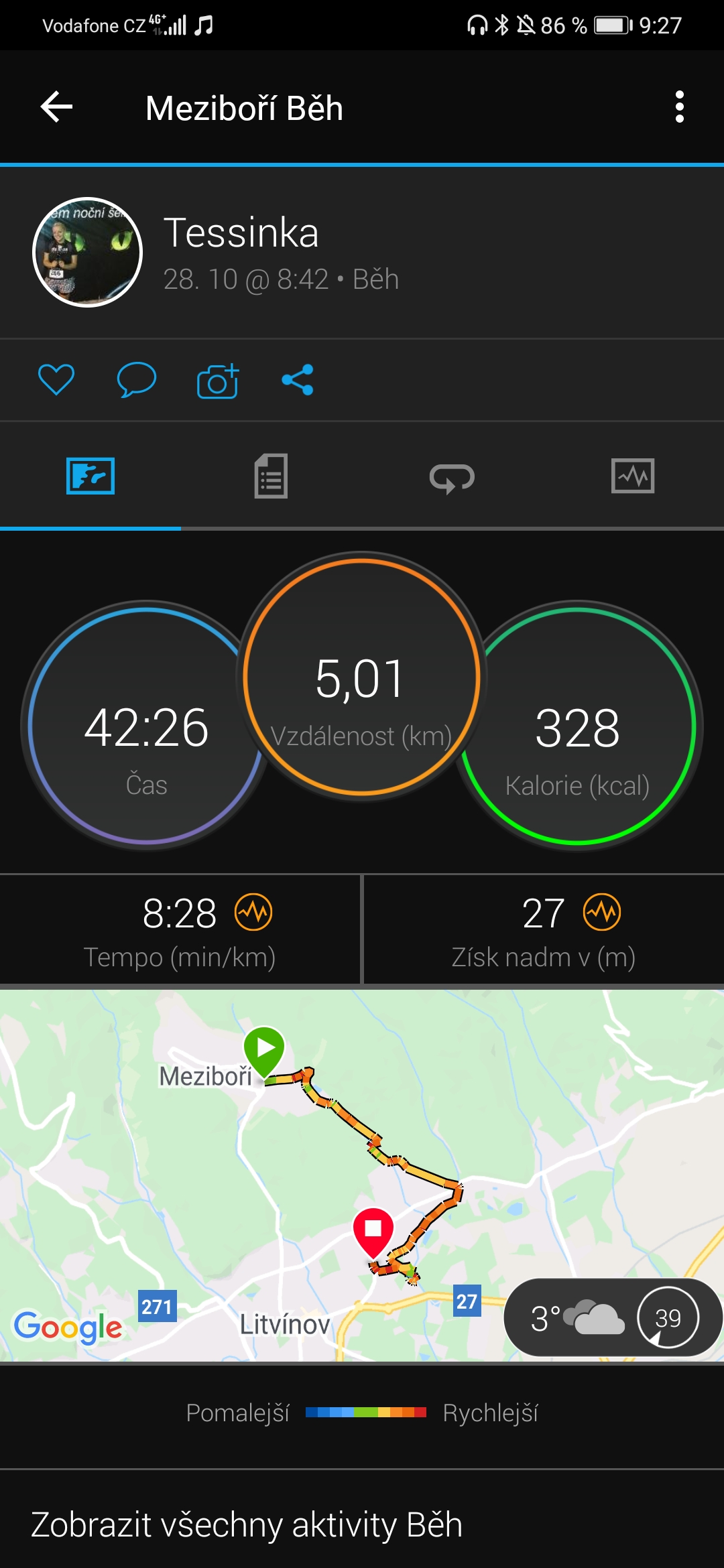Open comments via the speech bubble icon
724x1568 pixels.
(x=137, y=380)
